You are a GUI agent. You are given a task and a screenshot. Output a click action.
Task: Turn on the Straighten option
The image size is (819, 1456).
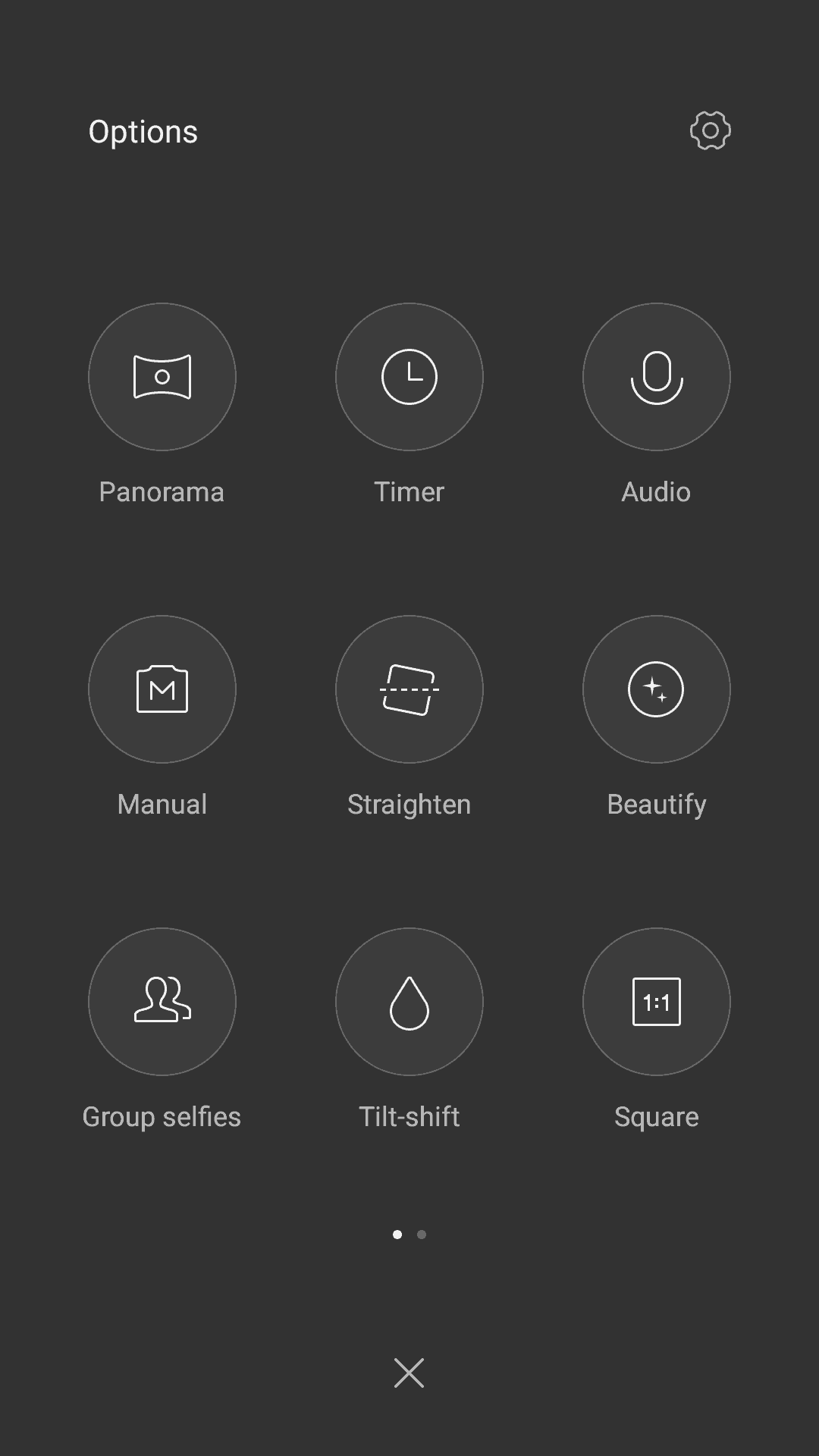409,689
